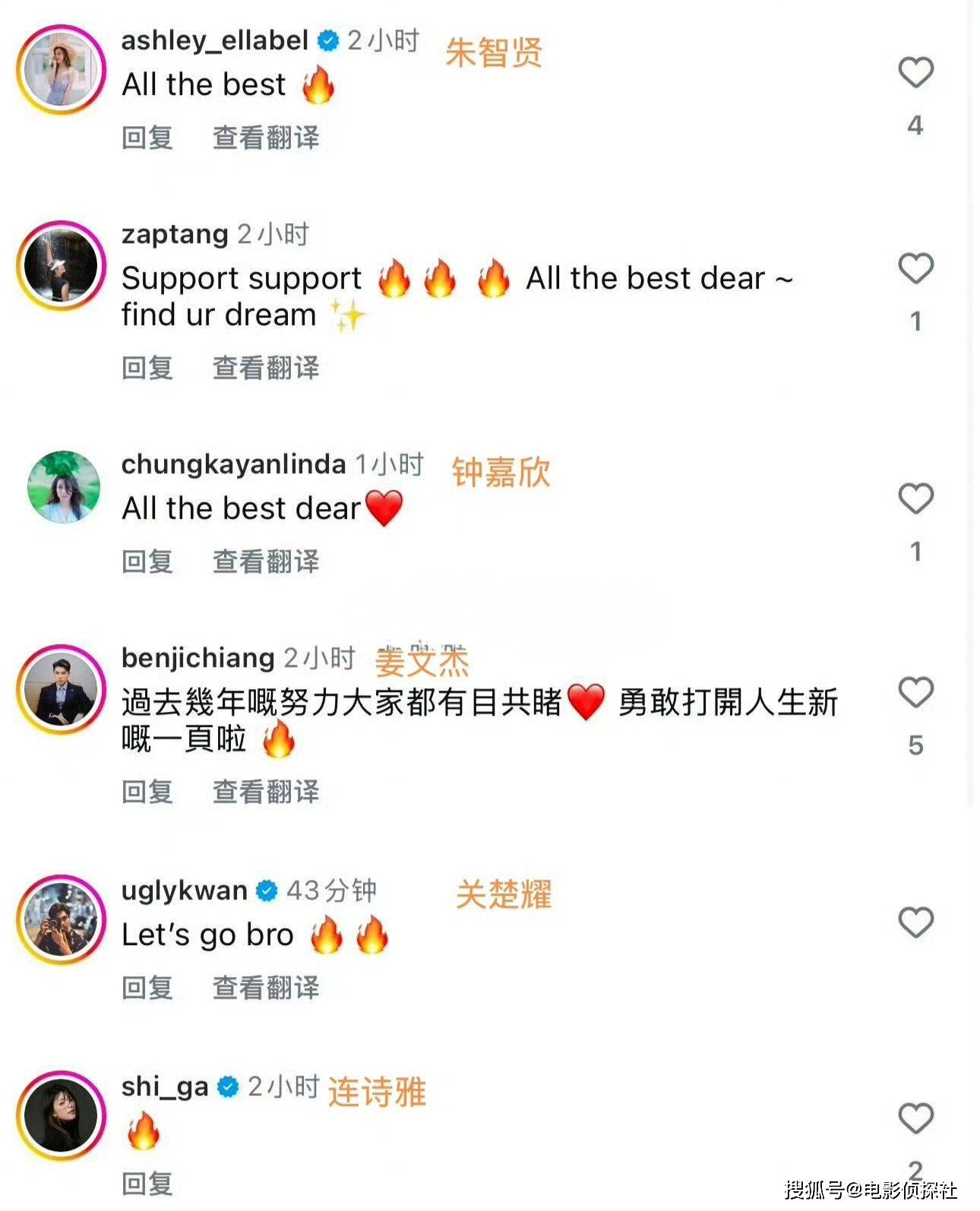Image resolution: width=980 pixels, height=1211 pixels.
Task: Open shi_ga's profile avatar
Action: point(62,1116)
